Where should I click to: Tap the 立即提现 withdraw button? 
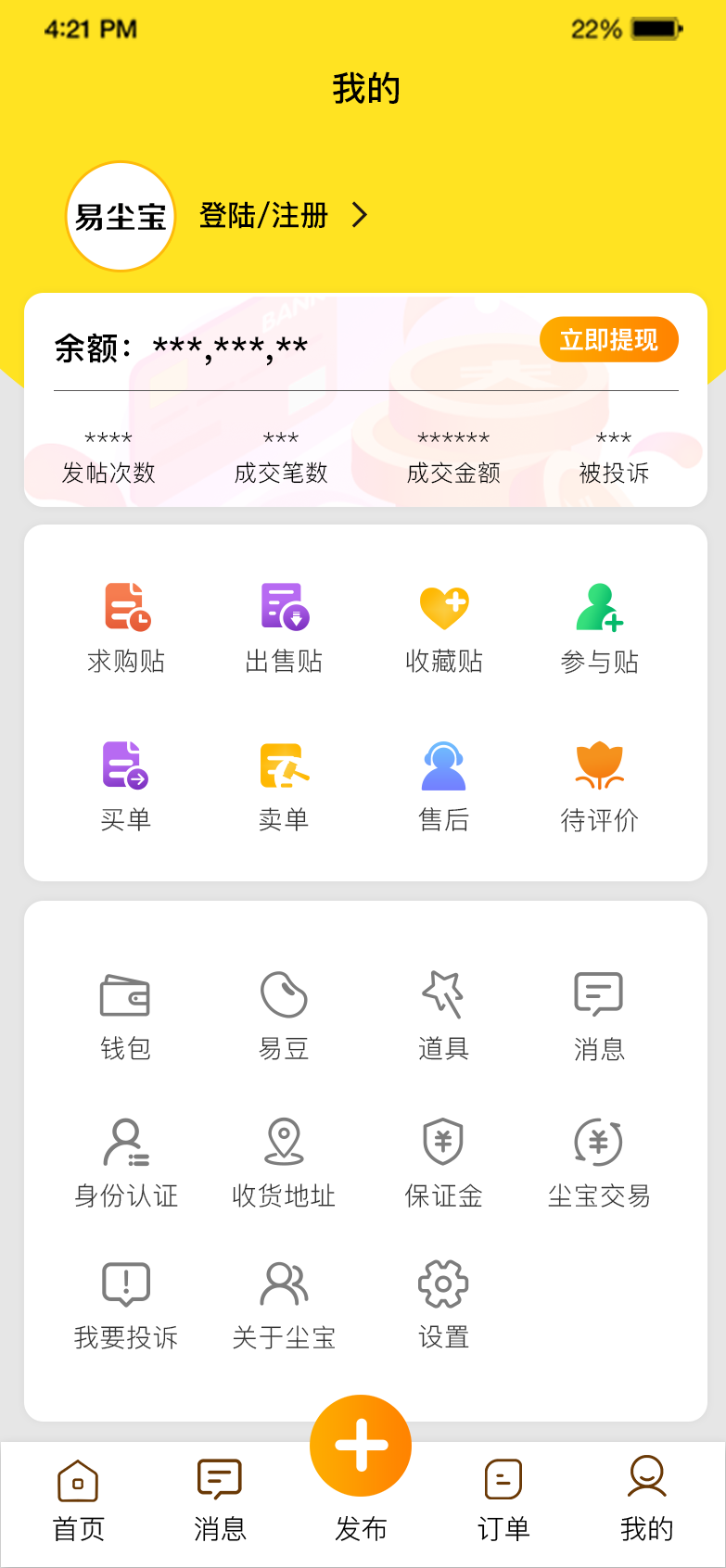click(609, 339)
